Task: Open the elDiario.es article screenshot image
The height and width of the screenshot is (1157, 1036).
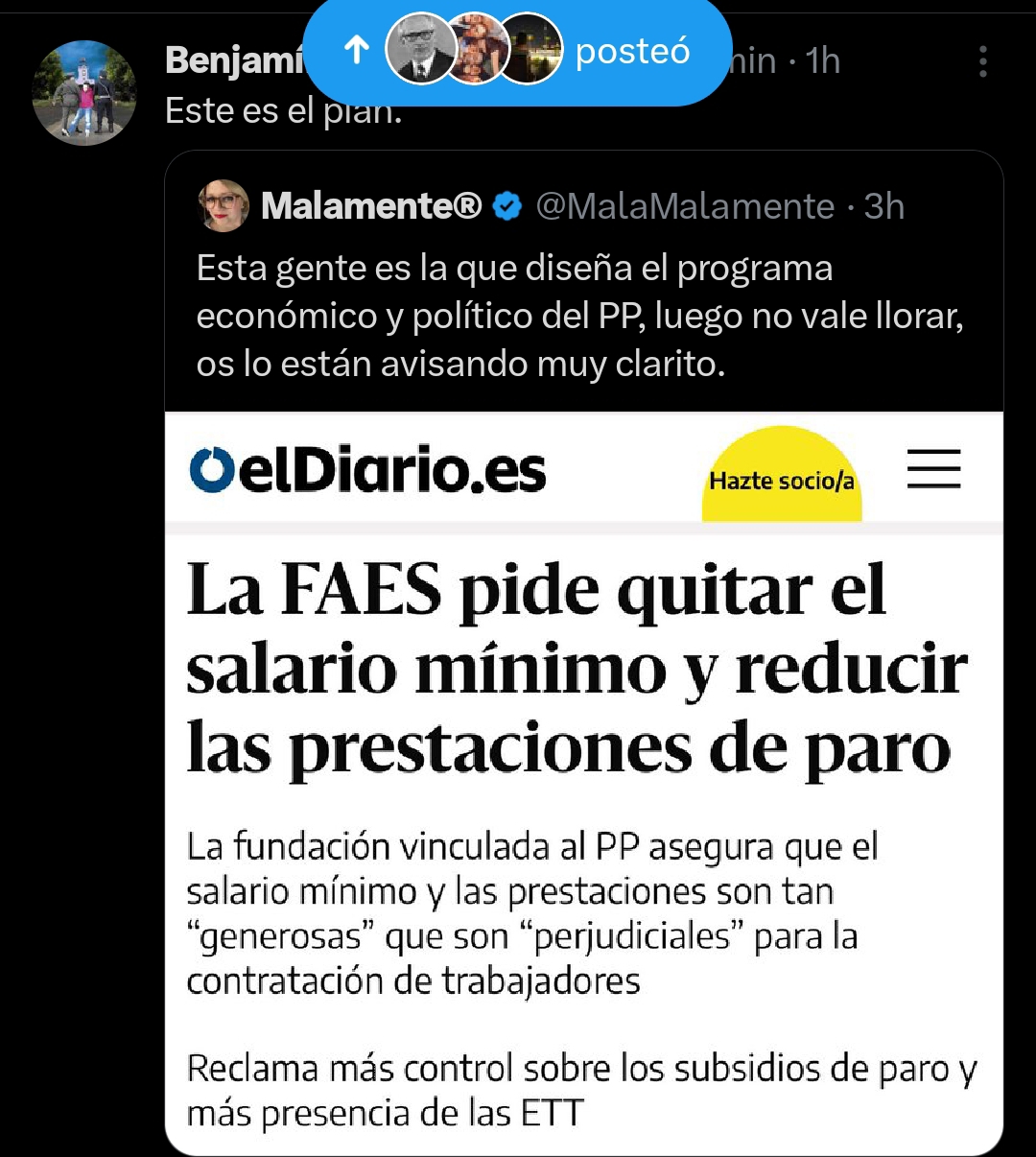Action: tap(583, 782)
